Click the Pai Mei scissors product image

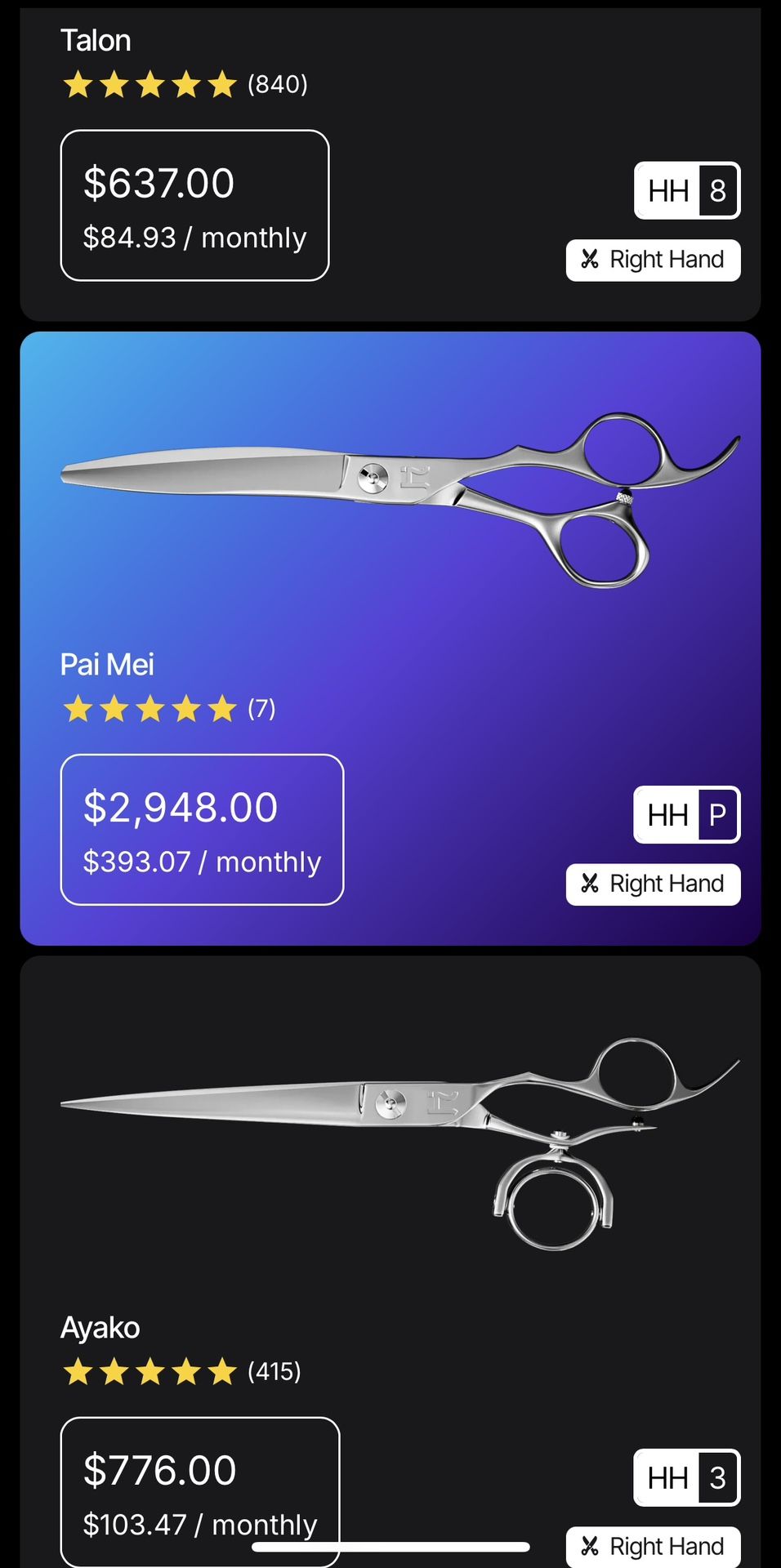400,490
